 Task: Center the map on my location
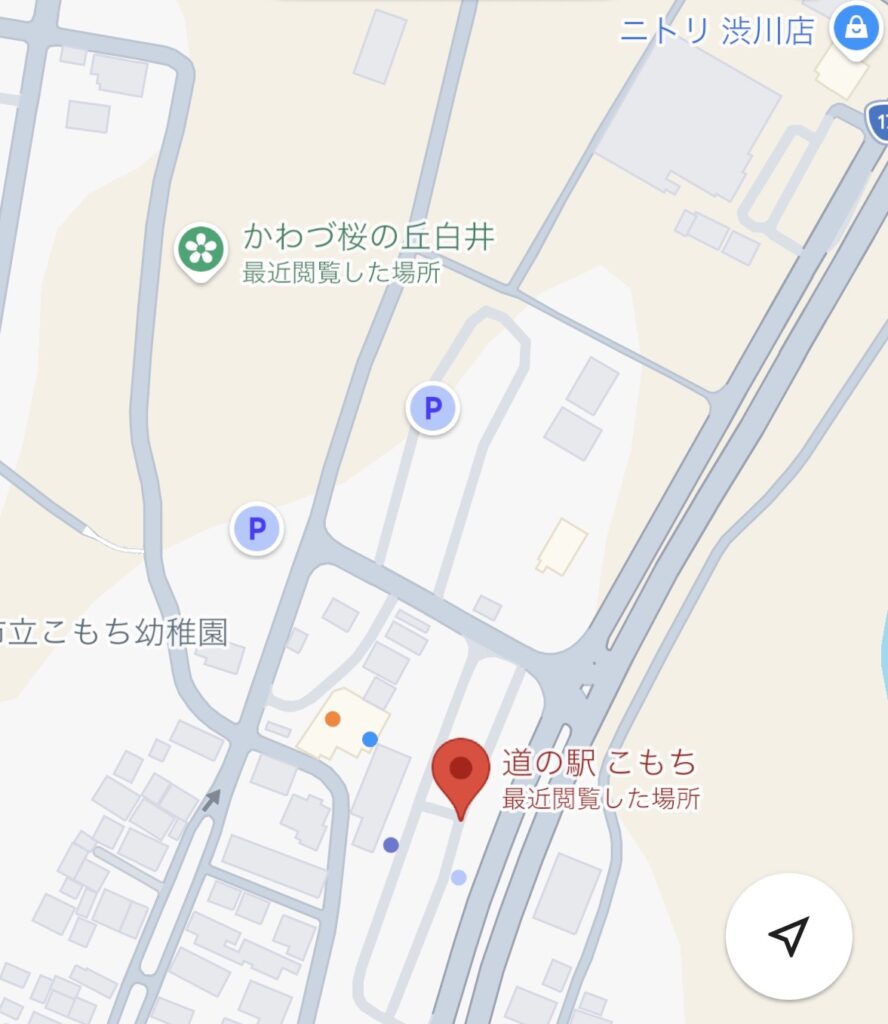pyautogui.click(x=788, y=936)
